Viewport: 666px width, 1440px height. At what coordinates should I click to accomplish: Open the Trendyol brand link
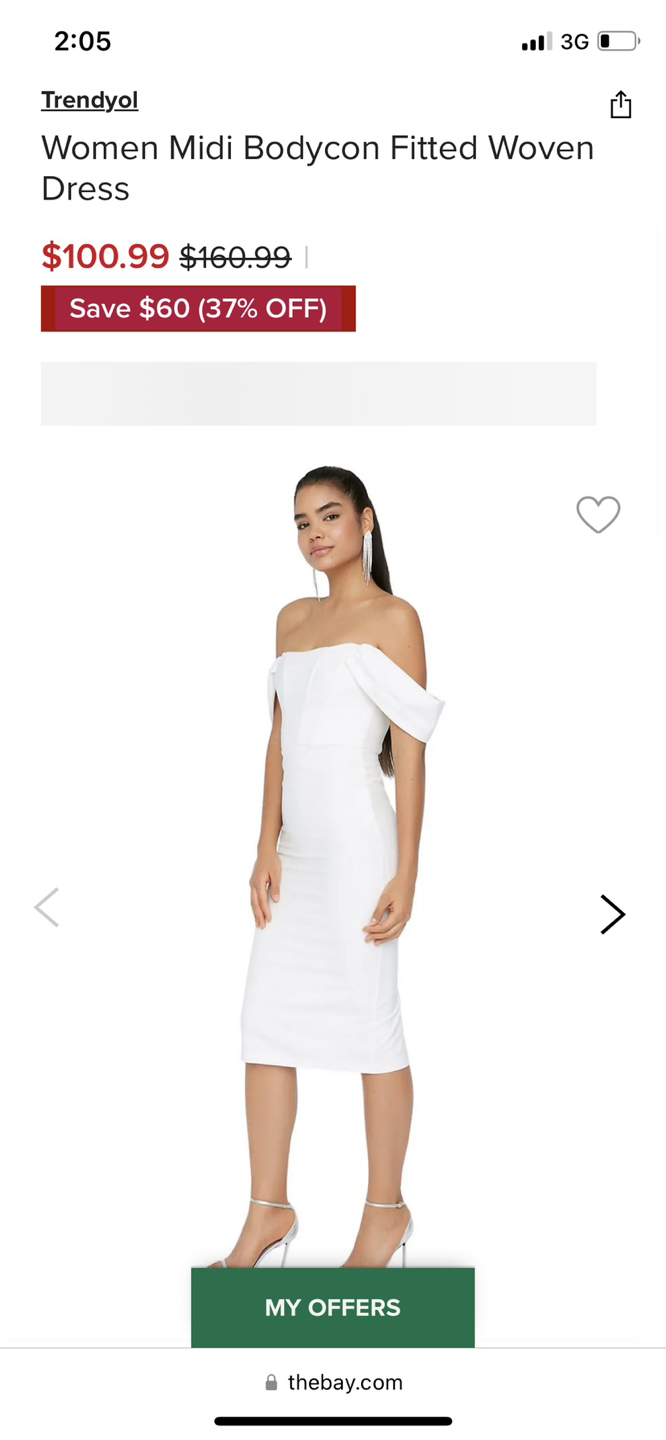coord(89,100)
